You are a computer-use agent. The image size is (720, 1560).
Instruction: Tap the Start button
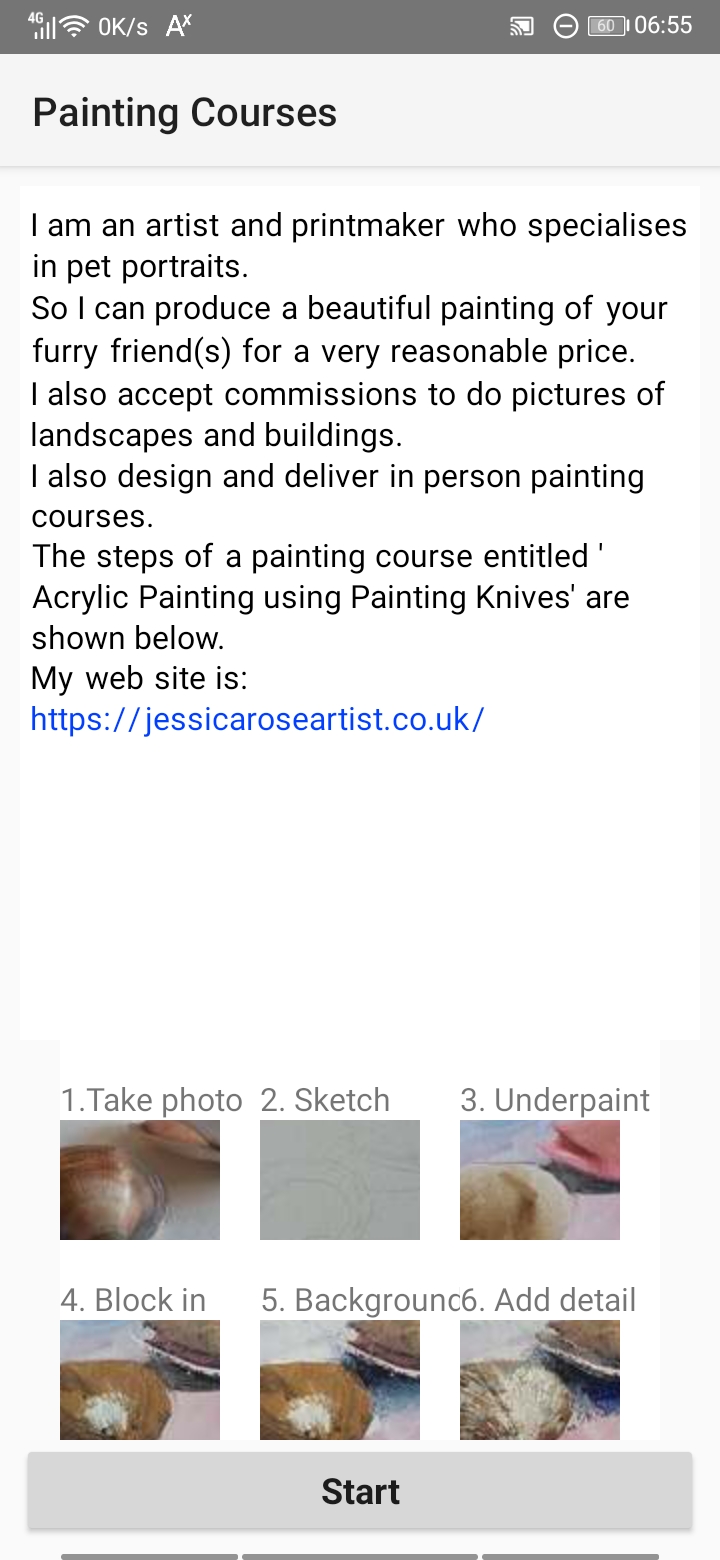(x=360, y=1491)
